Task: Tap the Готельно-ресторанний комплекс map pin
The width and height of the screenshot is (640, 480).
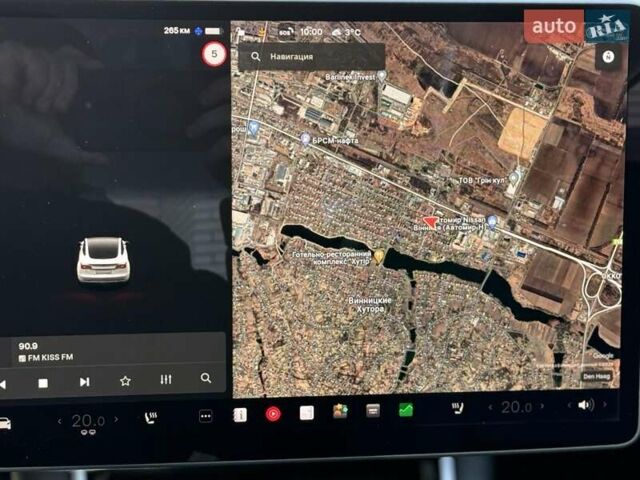Action: tap(379, 256)
